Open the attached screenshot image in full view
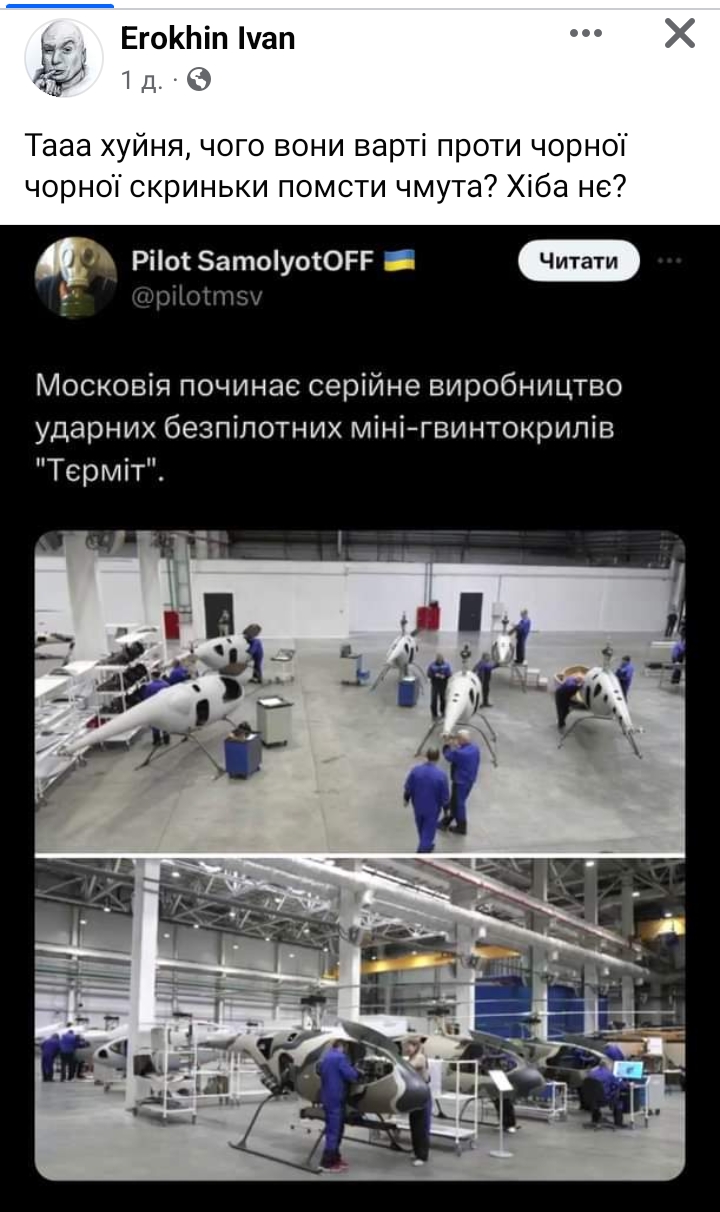The height and width of the screenshot is (1212, 720). 360,718
